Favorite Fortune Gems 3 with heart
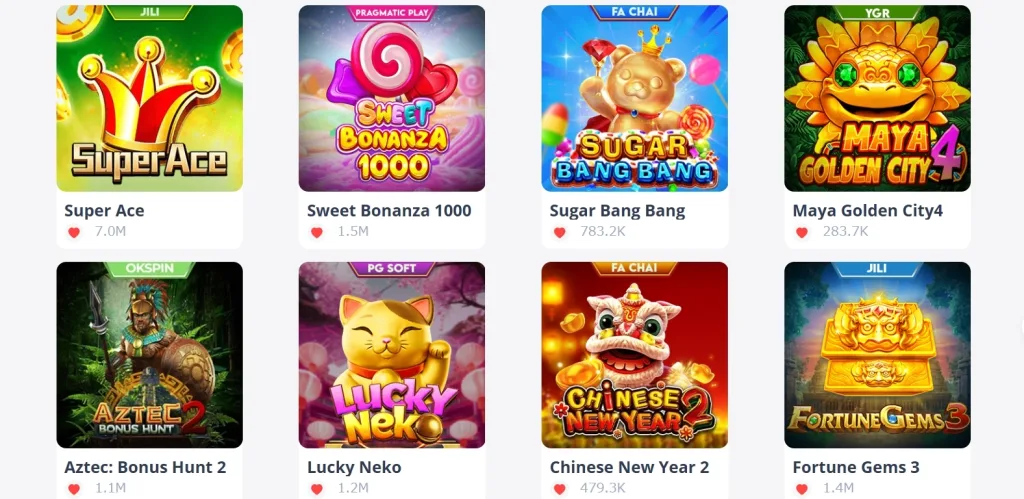1024x499 pixels. coord(802,489)
